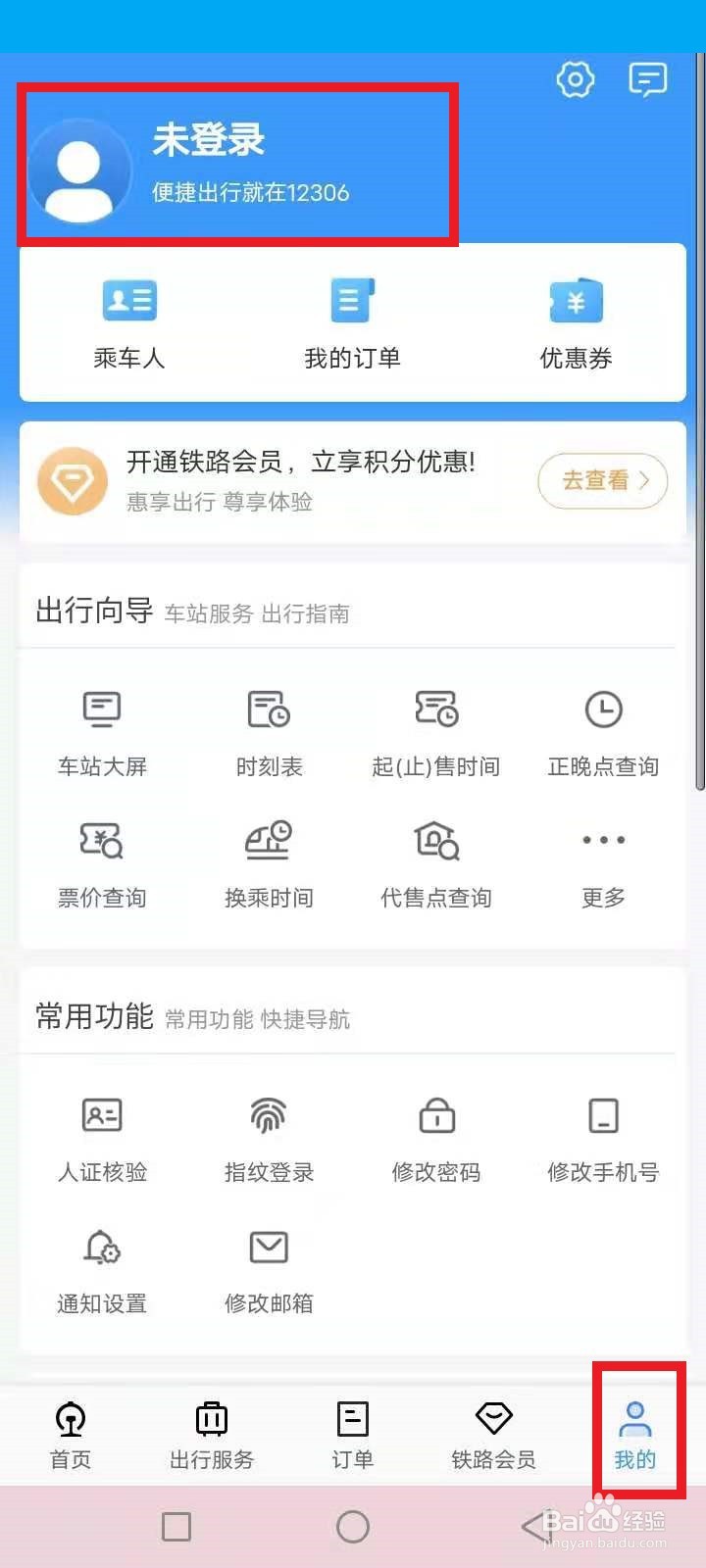View the 车站大屏 station screen
The image size is (706, 1568).
click(101, 730)
